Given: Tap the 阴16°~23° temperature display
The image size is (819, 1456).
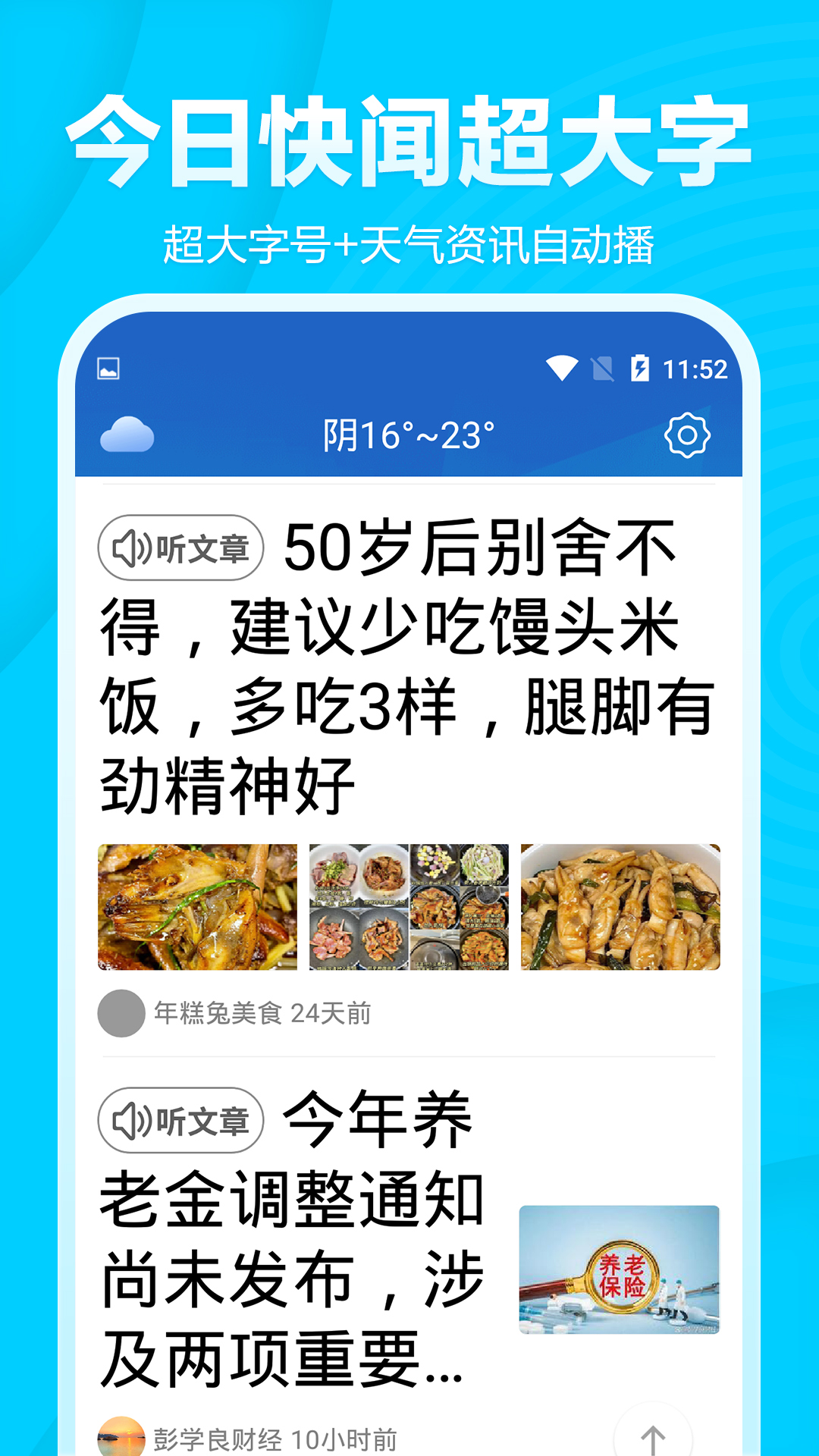Looking at the screenshot, I should pyautogui.click(x=409, y=434).
